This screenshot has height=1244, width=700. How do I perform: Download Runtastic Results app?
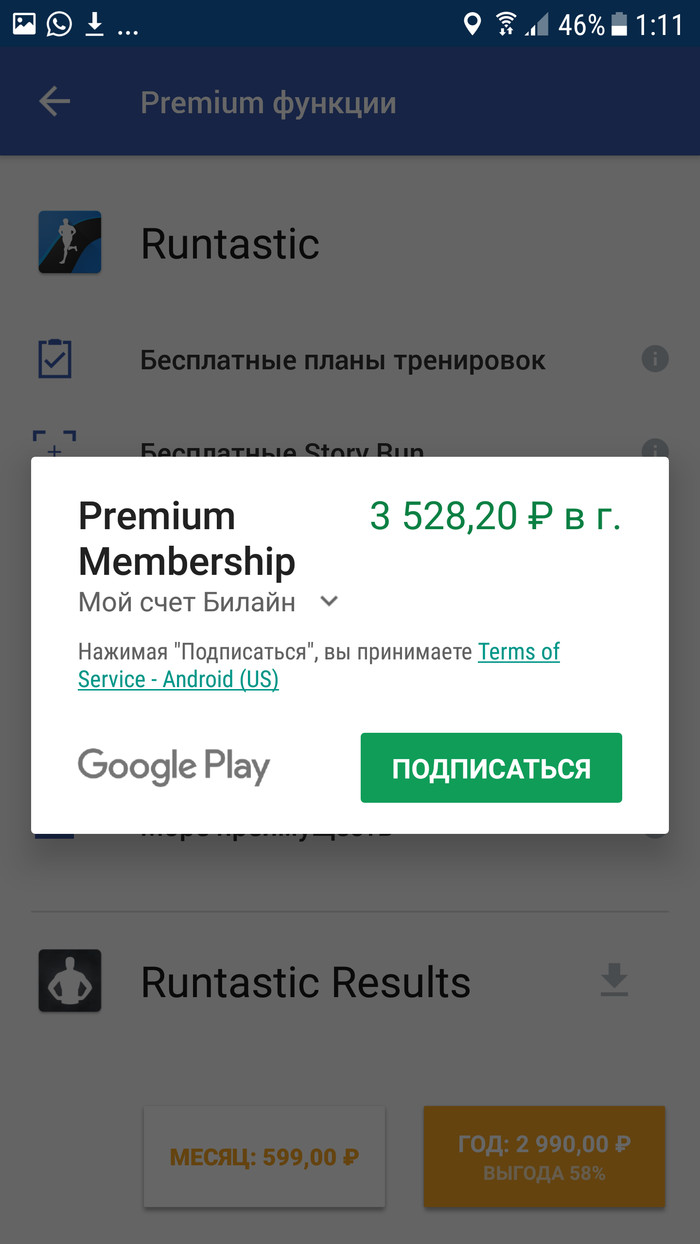tap(614, 980)
